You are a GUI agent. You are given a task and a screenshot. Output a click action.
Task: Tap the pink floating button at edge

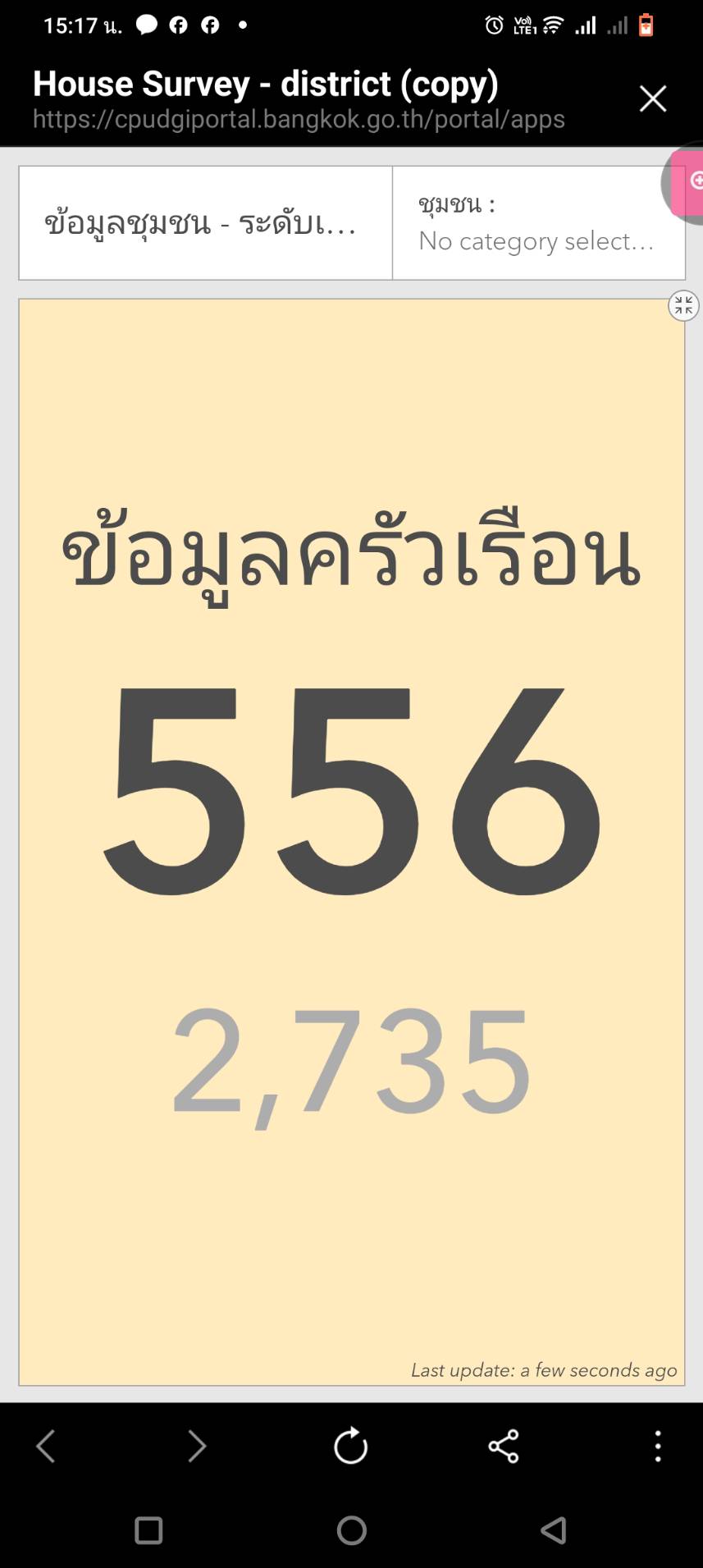pyautogui.click(x=689, y=182)
